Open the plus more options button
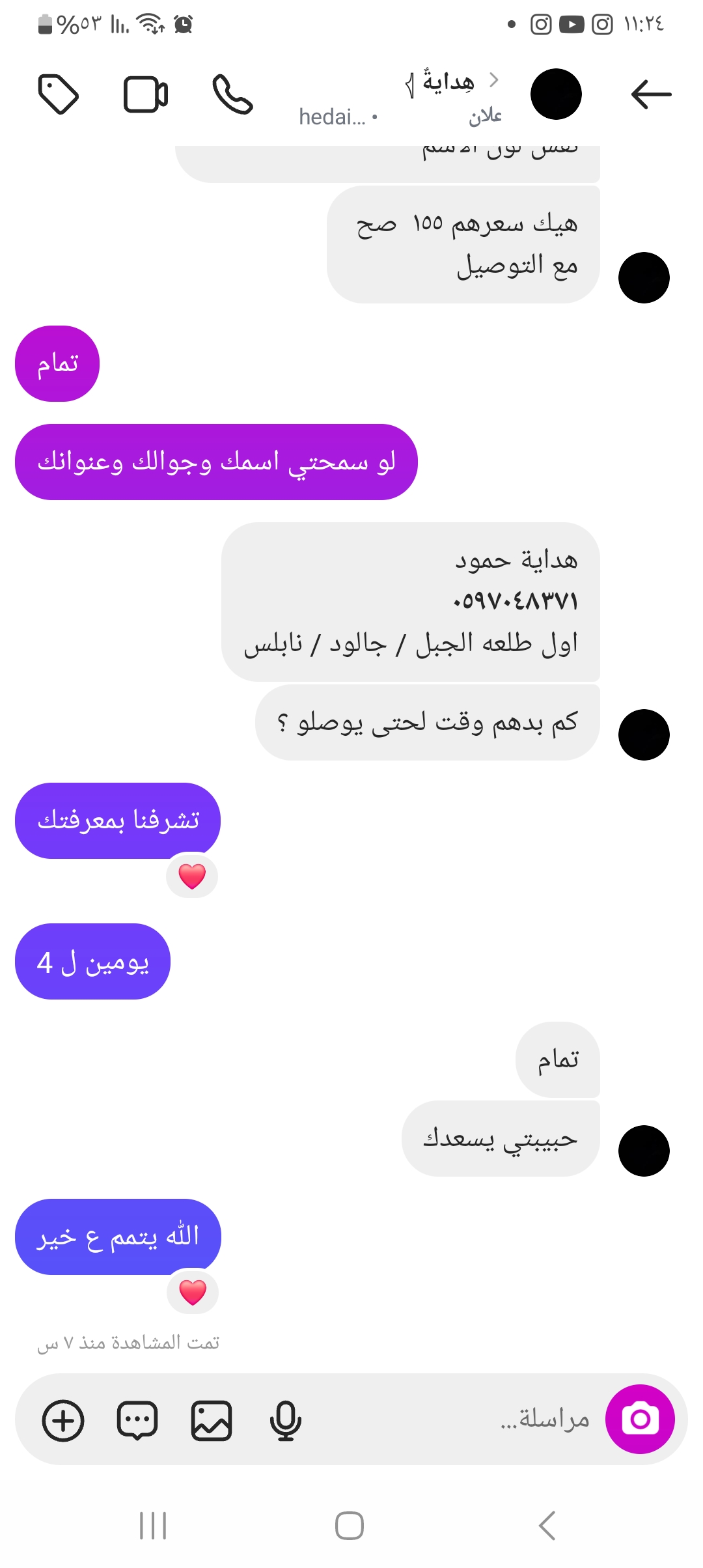 pos(63,1420)
